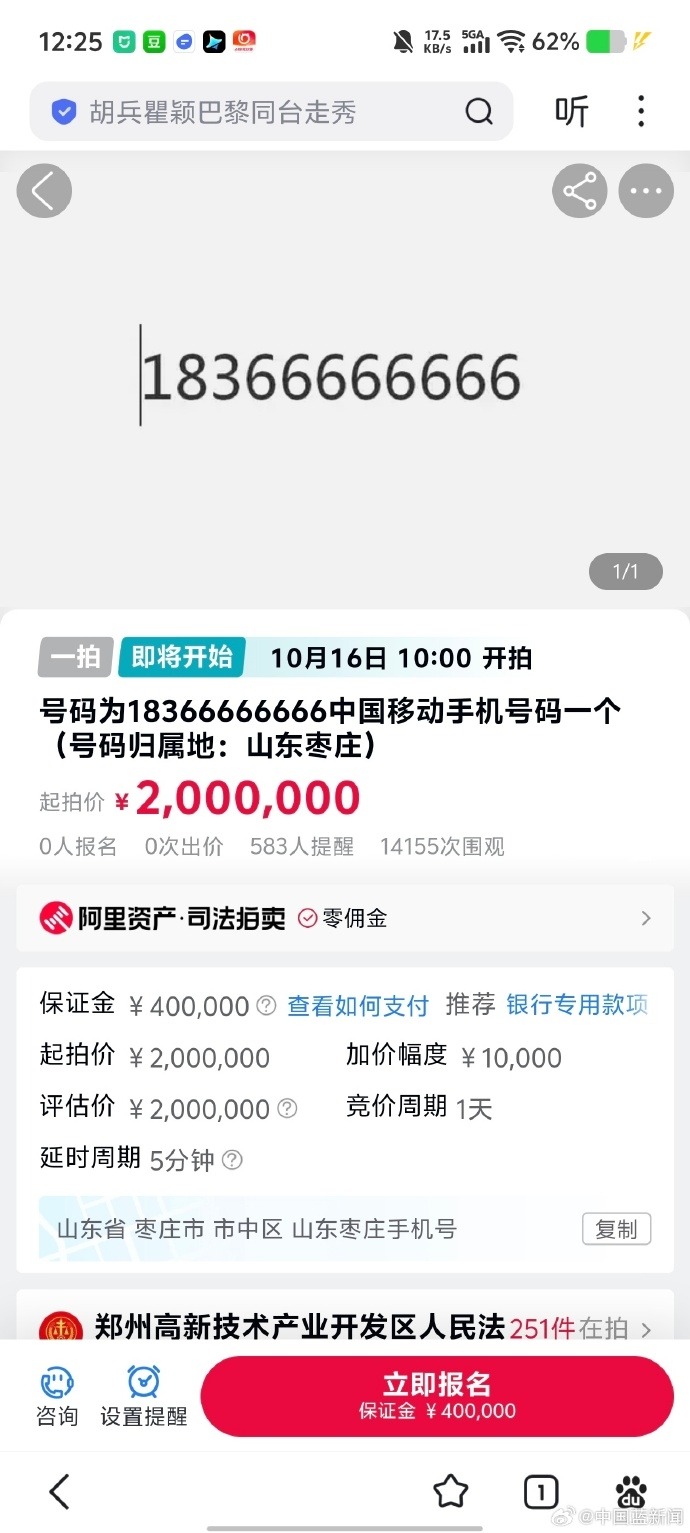Open the 查看如何支付 link
The height and width of the screenshot is (1533, 690).
[358, 1006]
